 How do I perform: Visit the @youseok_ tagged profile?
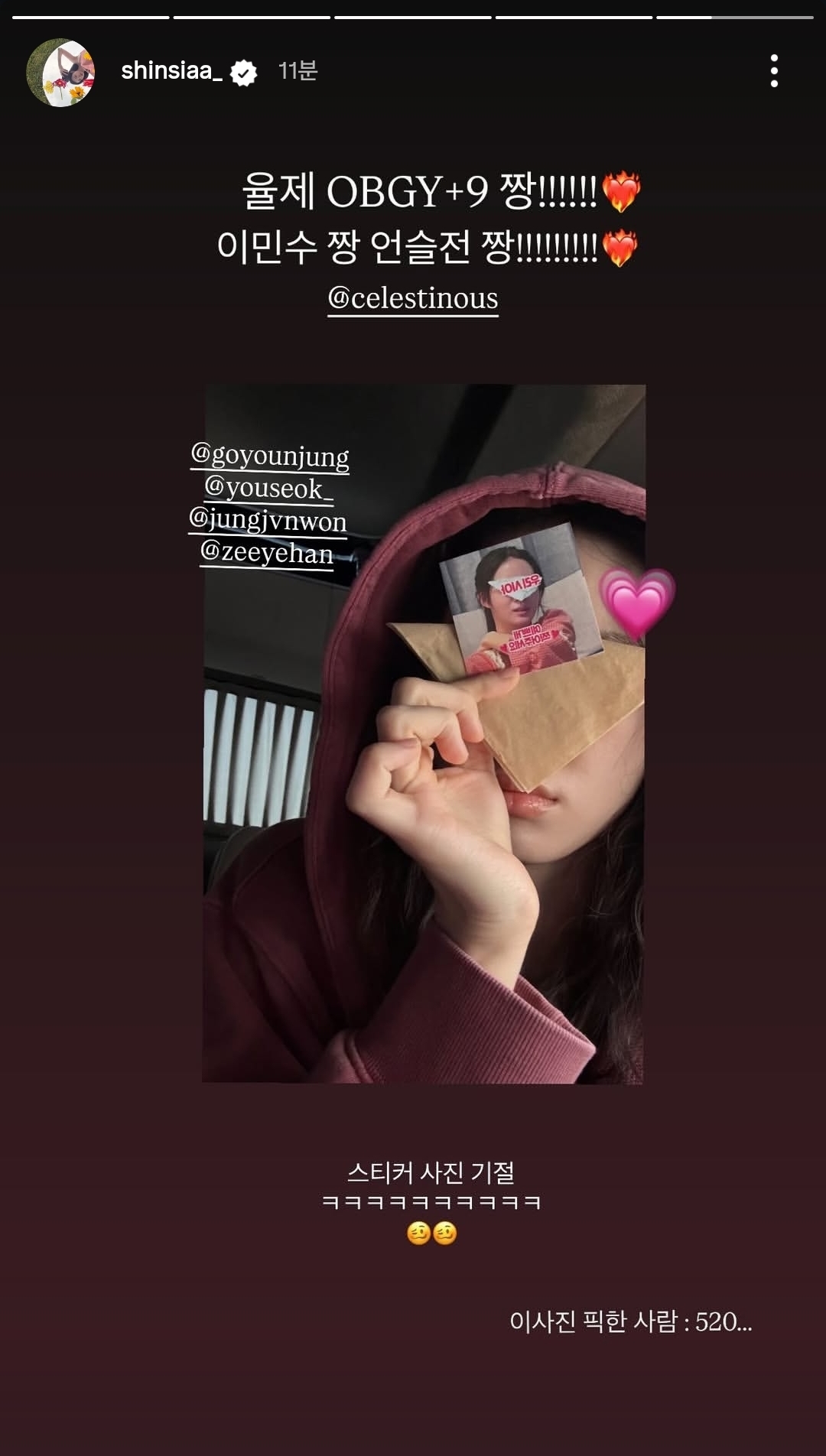tap(268, 488)
